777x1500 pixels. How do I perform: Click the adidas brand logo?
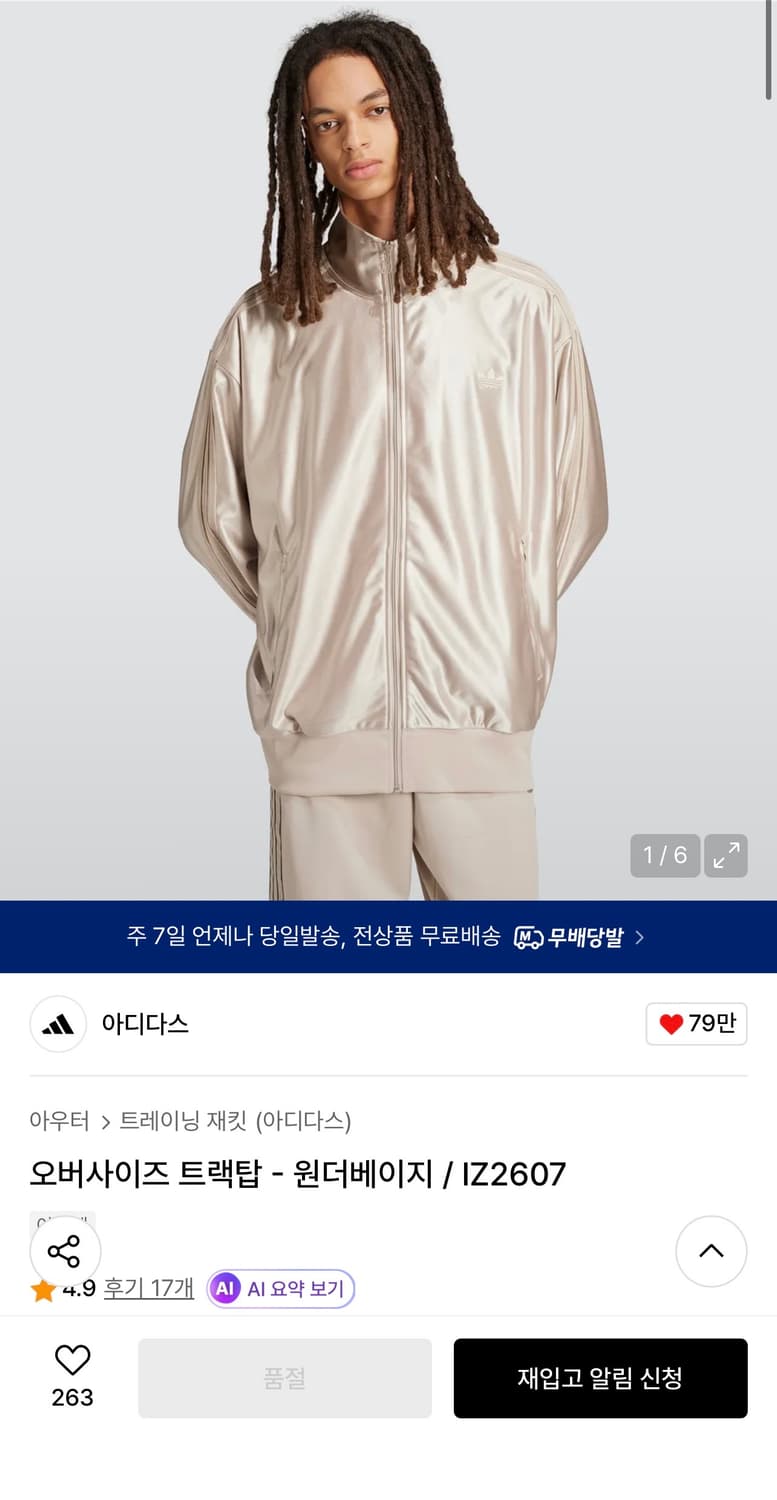tap(58, 1024)
